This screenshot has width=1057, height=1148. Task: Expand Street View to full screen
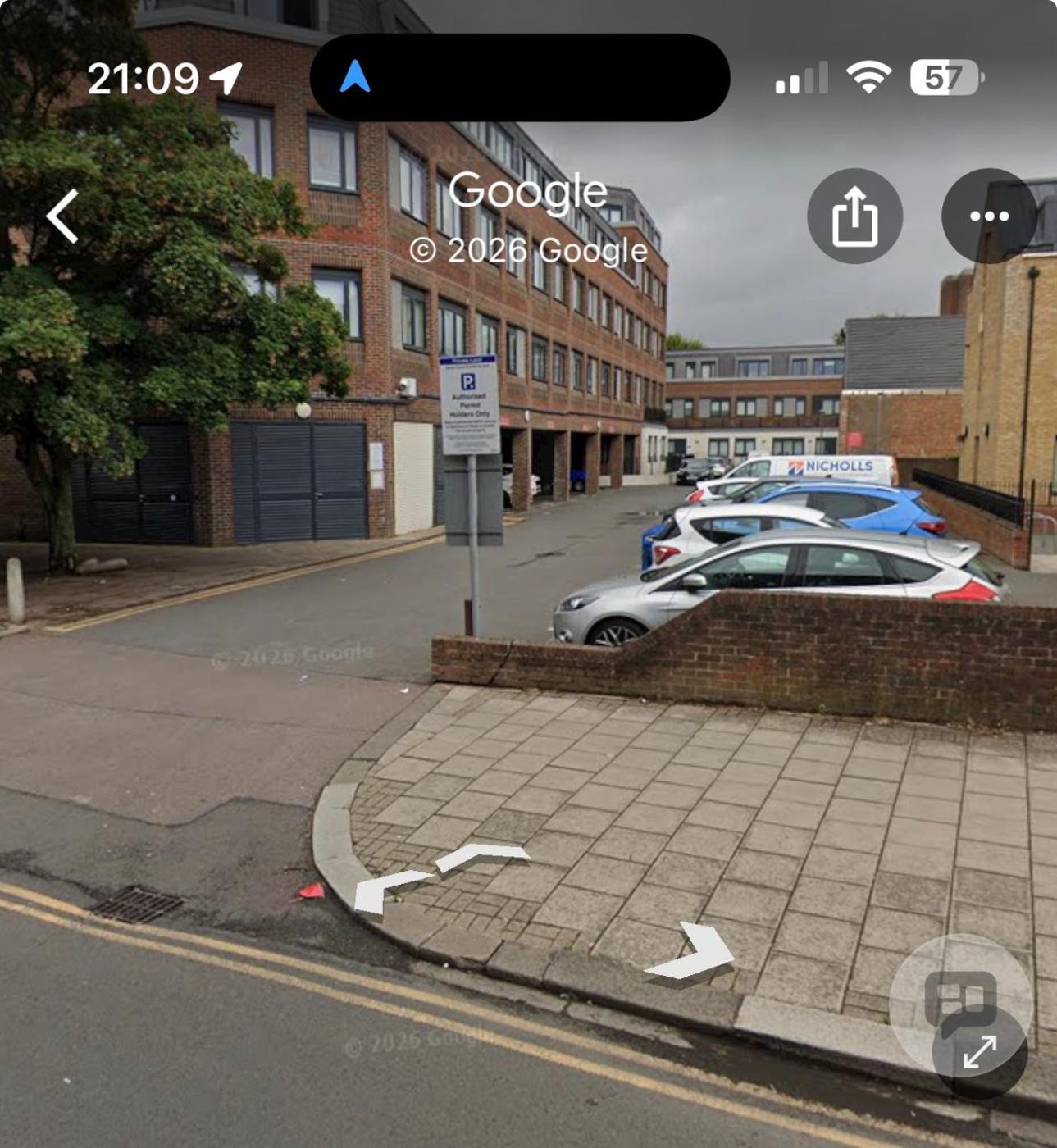coord(980,1051)
